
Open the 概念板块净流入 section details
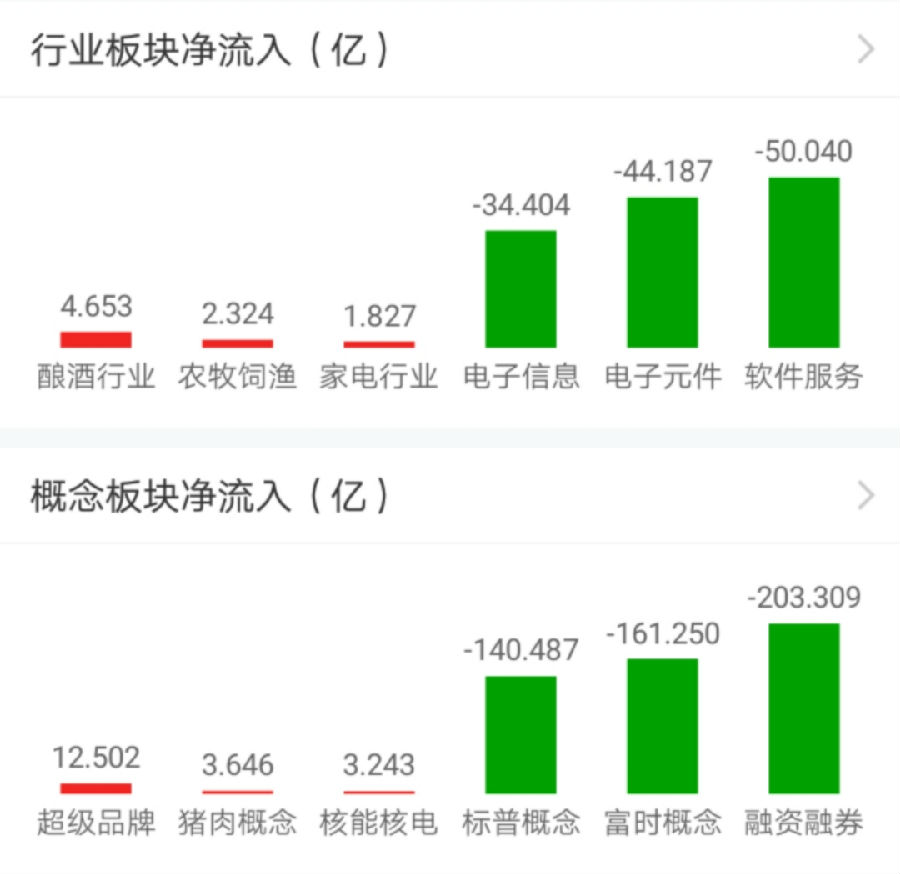(x=866, y=496)
